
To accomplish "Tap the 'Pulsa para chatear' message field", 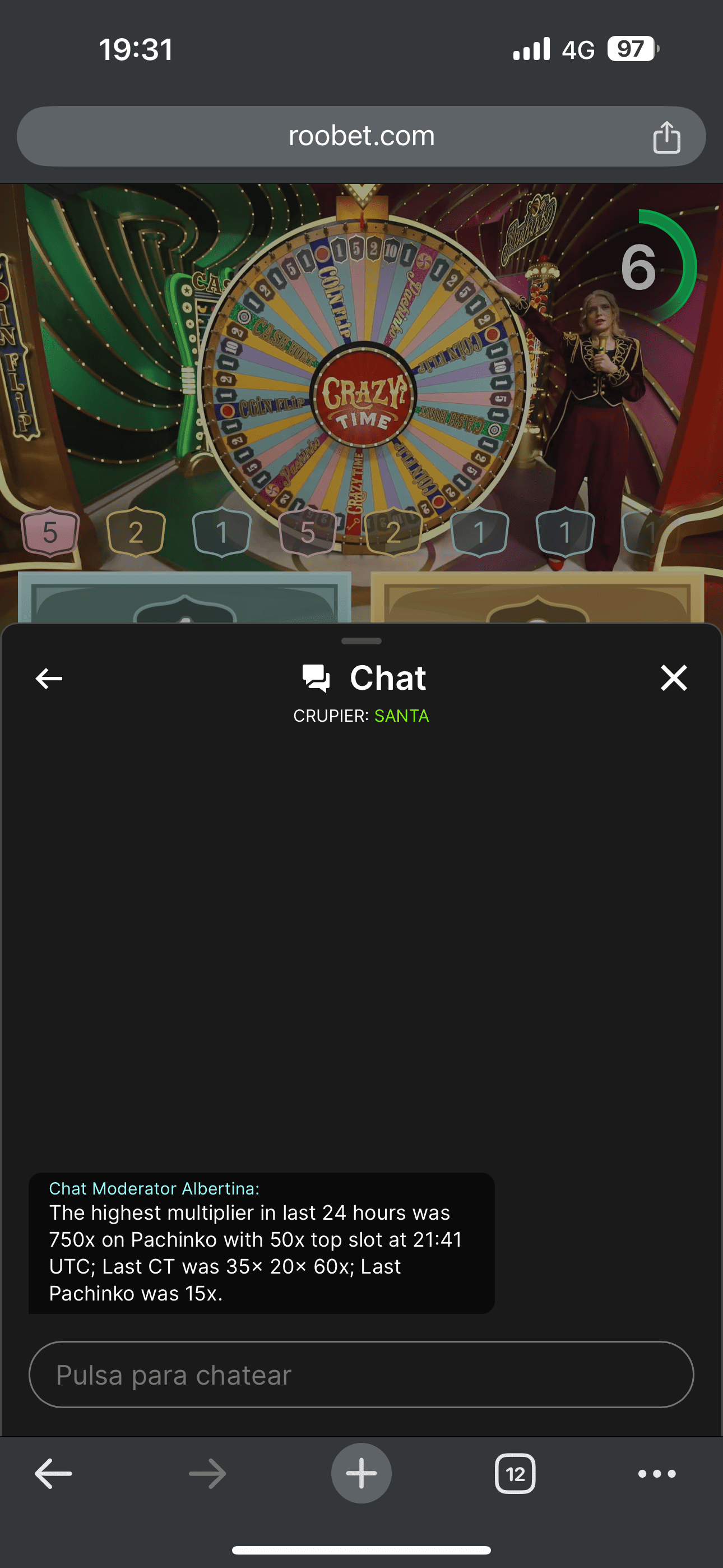I will point(361,1375).
